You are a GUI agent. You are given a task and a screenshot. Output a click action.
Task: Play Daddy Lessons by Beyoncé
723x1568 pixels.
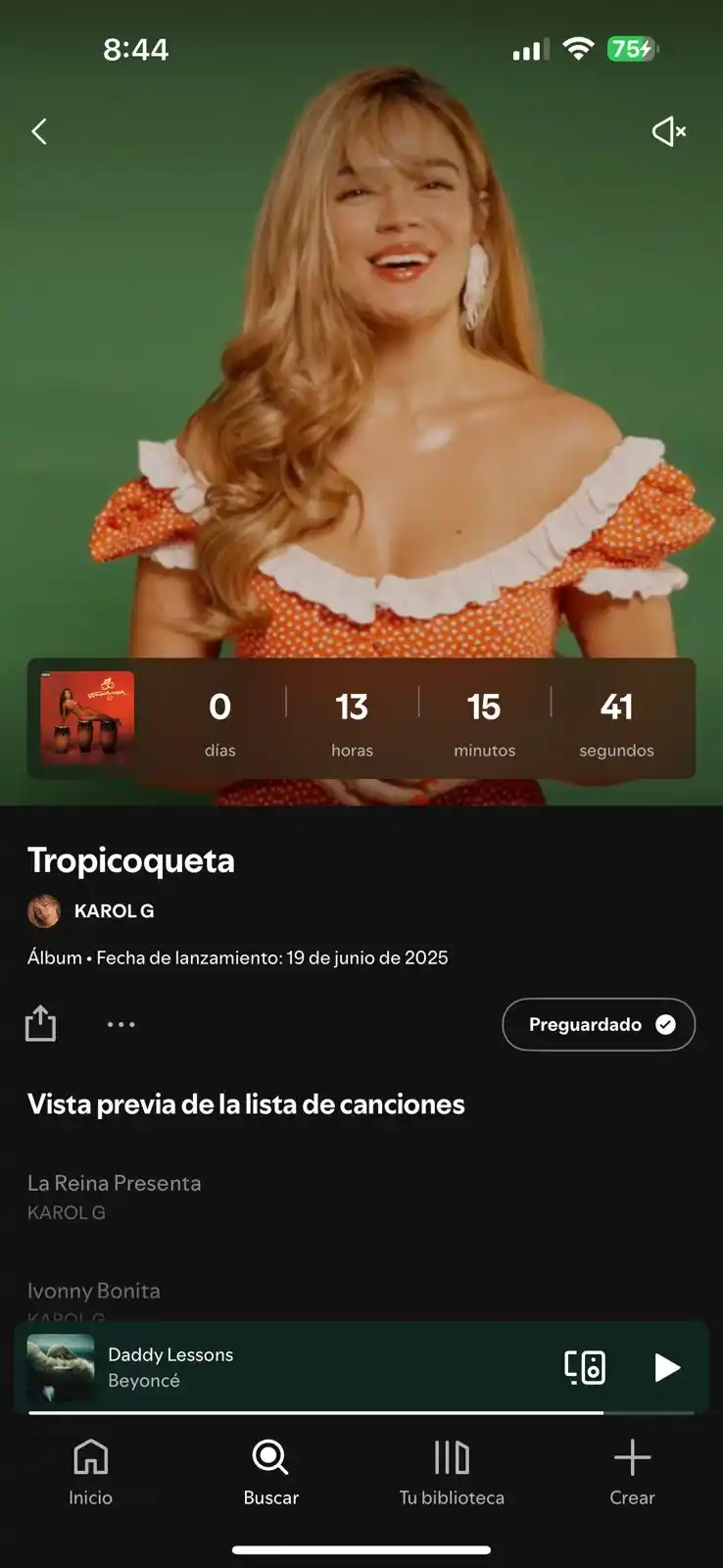point(666,1367)
